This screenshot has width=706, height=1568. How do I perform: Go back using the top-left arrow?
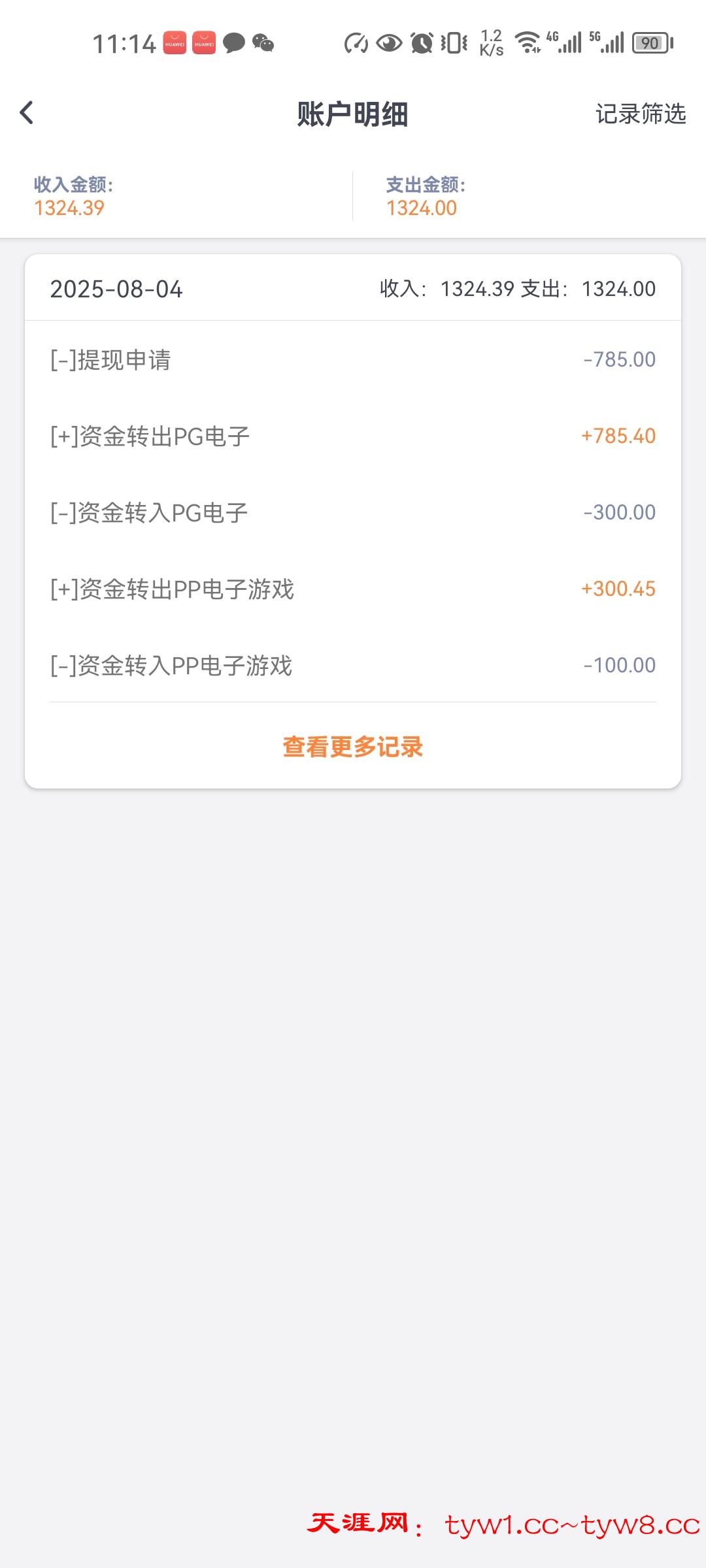coord(27,113)
